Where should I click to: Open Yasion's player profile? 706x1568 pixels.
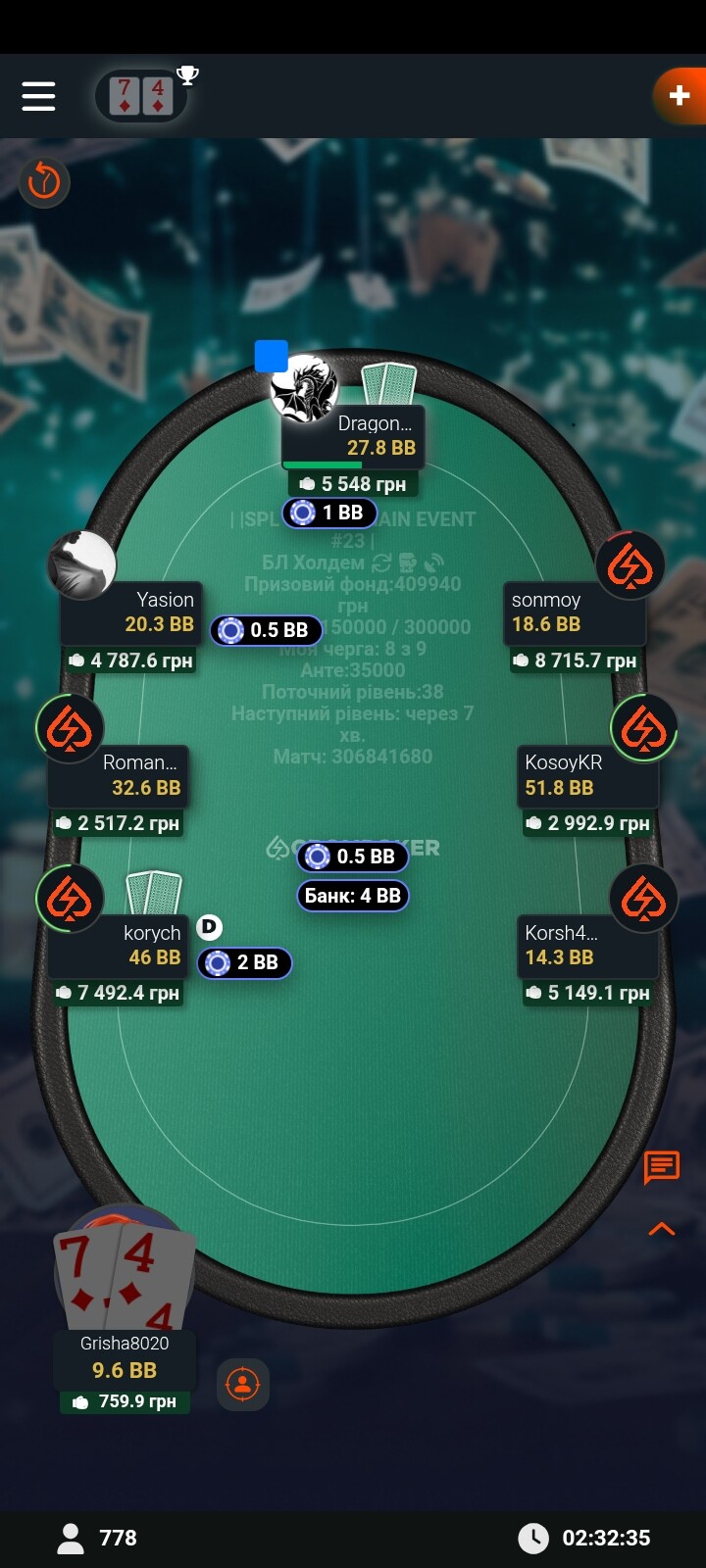[x=82, y=565]
